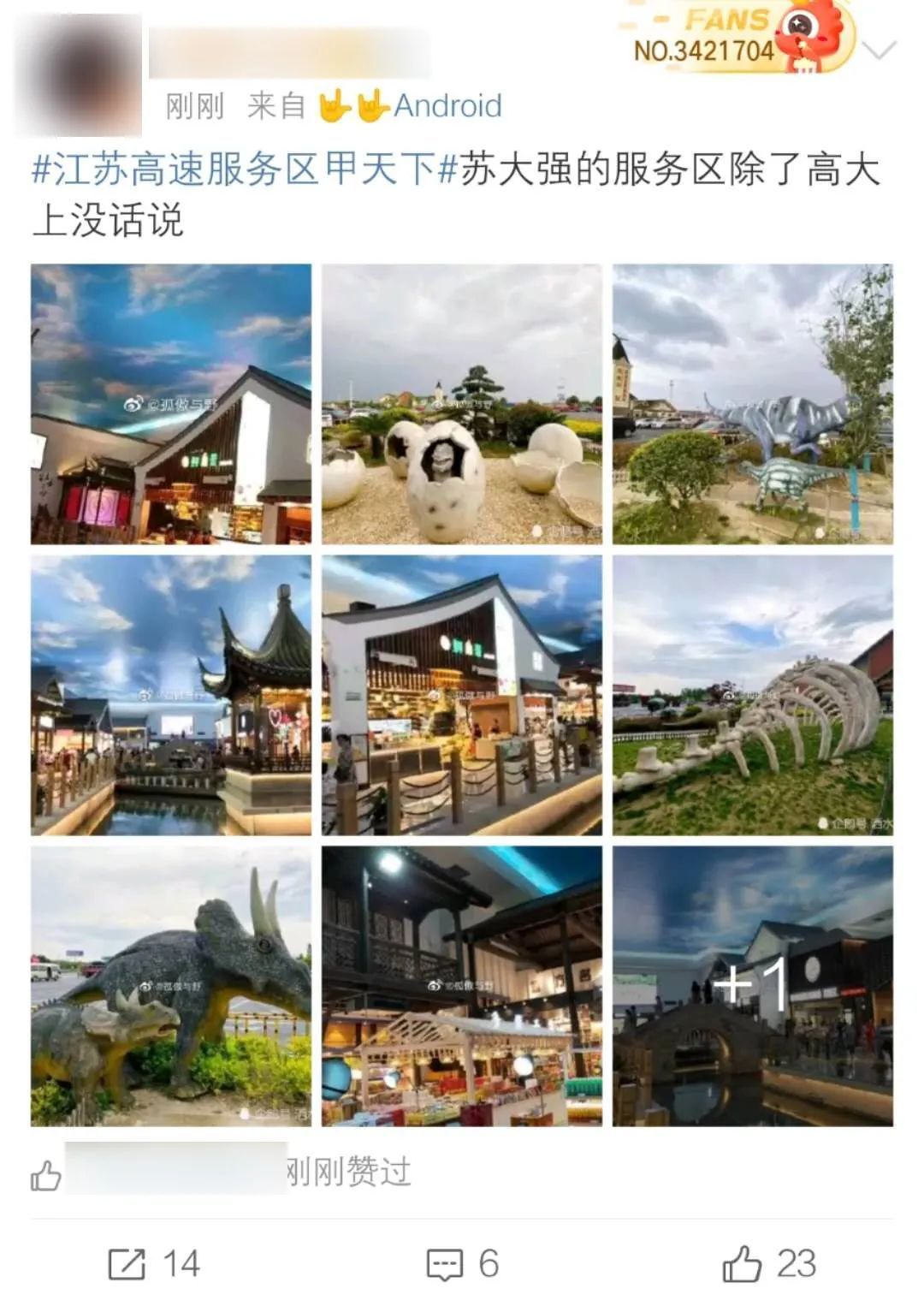Like the post with 23 likes
This screenshot has height=1306, width=924.
click(769, 1264)
